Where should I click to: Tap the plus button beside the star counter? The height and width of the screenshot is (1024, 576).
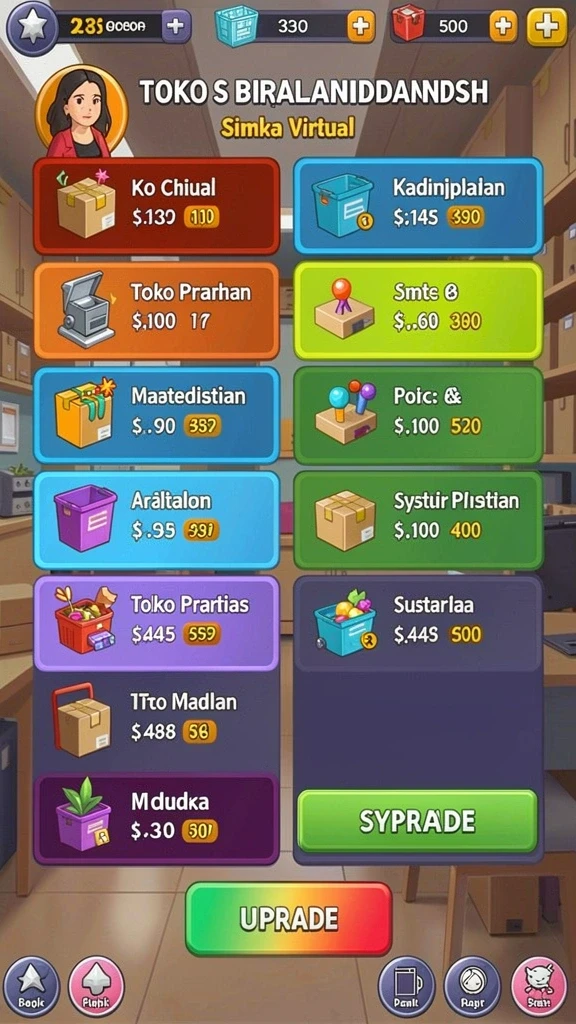point(176,26)
